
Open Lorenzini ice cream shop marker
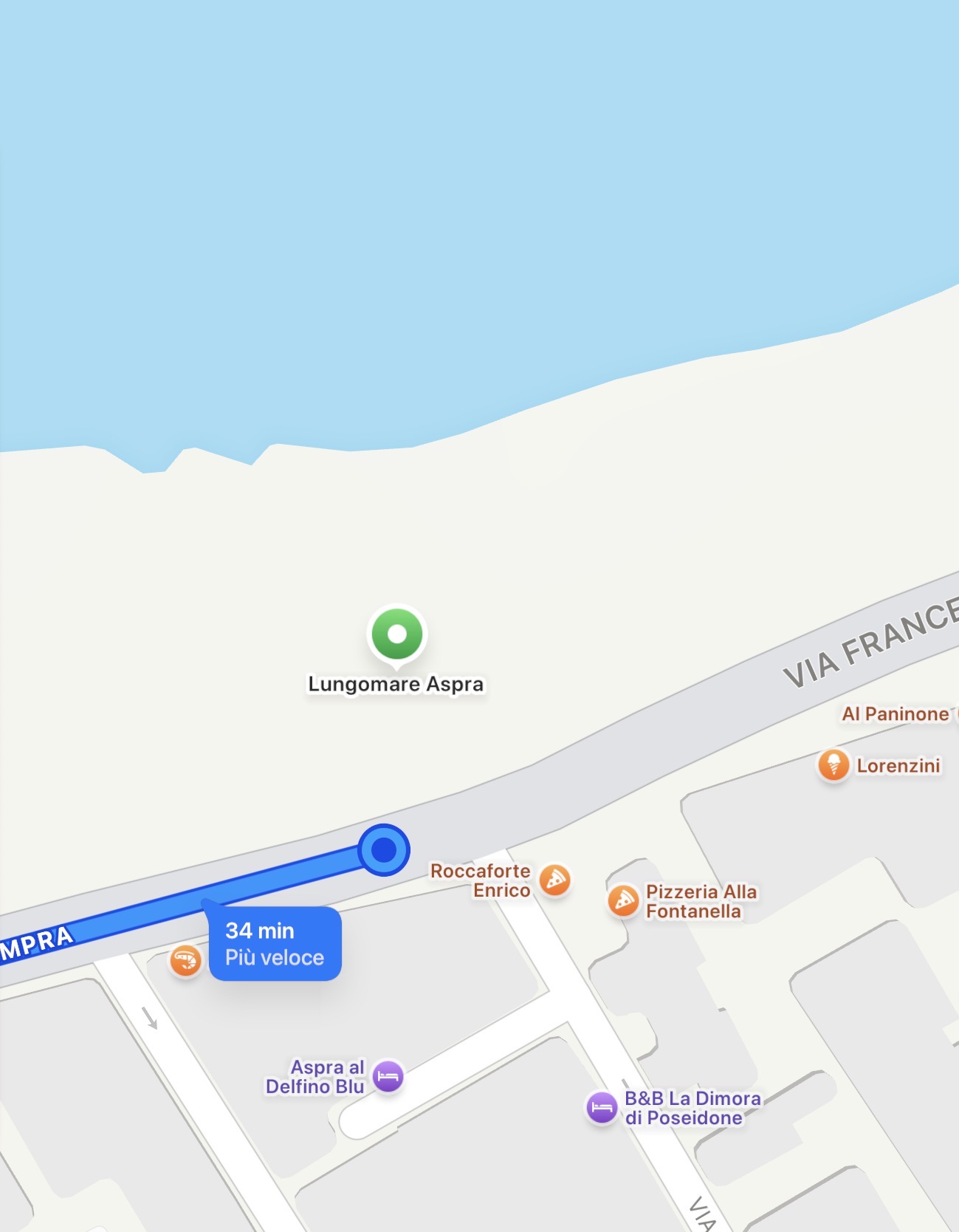click(833, 764)
